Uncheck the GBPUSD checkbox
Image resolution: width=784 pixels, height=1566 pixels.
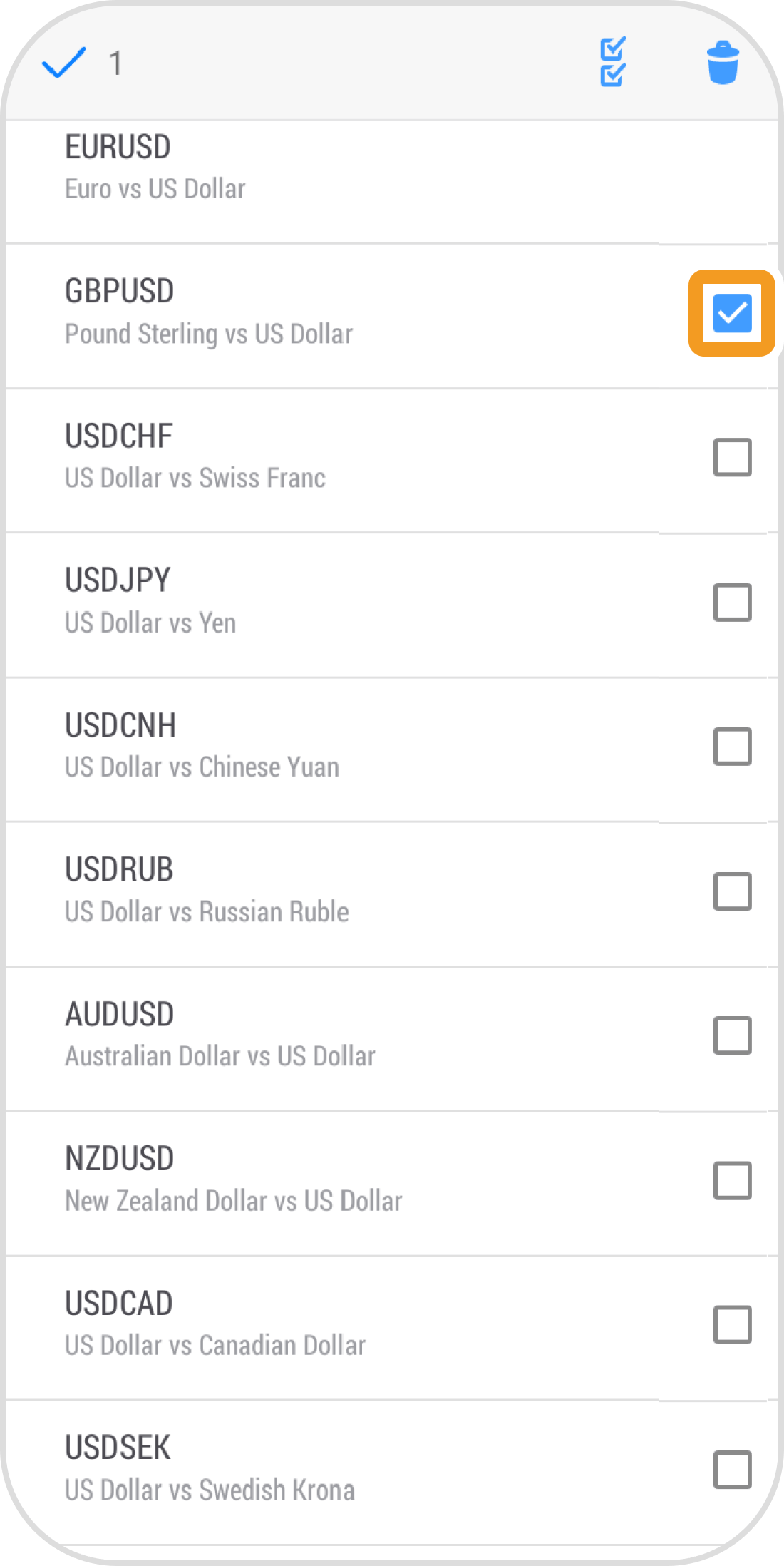732,313
